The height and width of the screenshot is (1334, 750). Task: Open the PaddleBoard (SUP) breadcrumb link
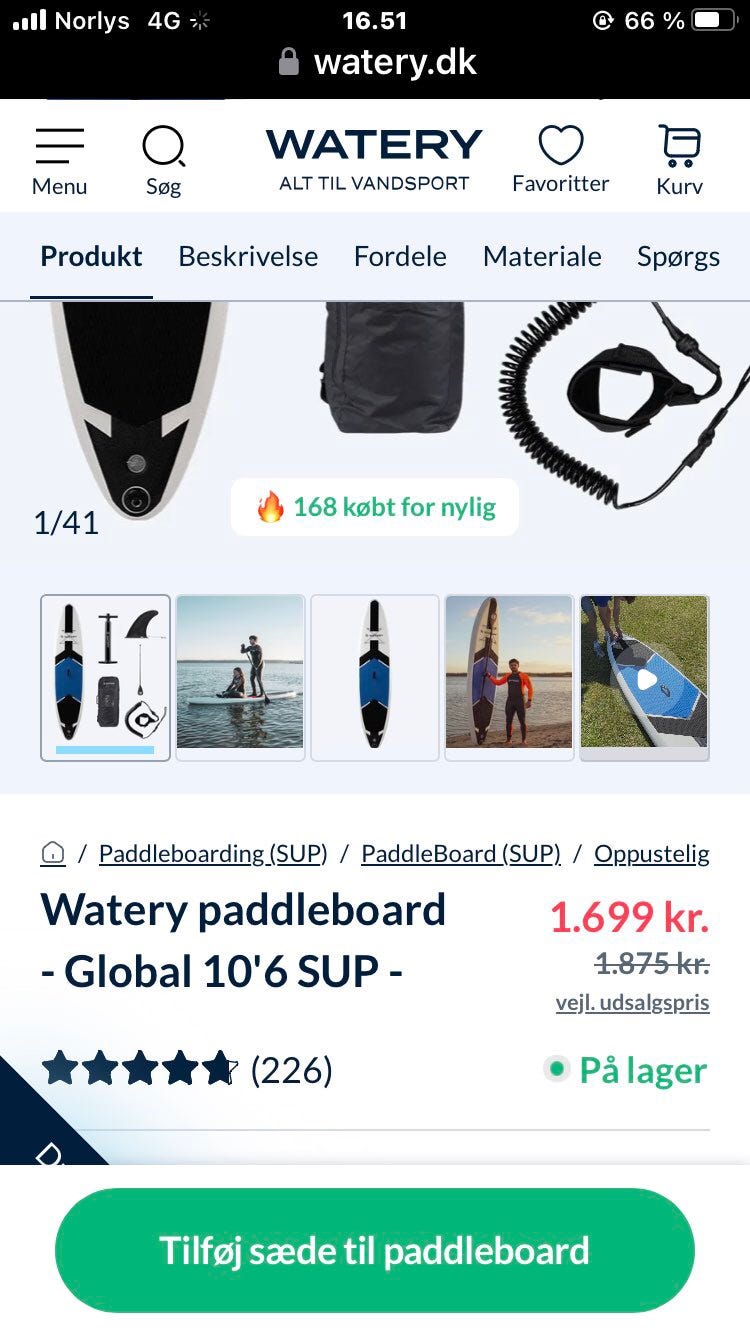(461, 854)
